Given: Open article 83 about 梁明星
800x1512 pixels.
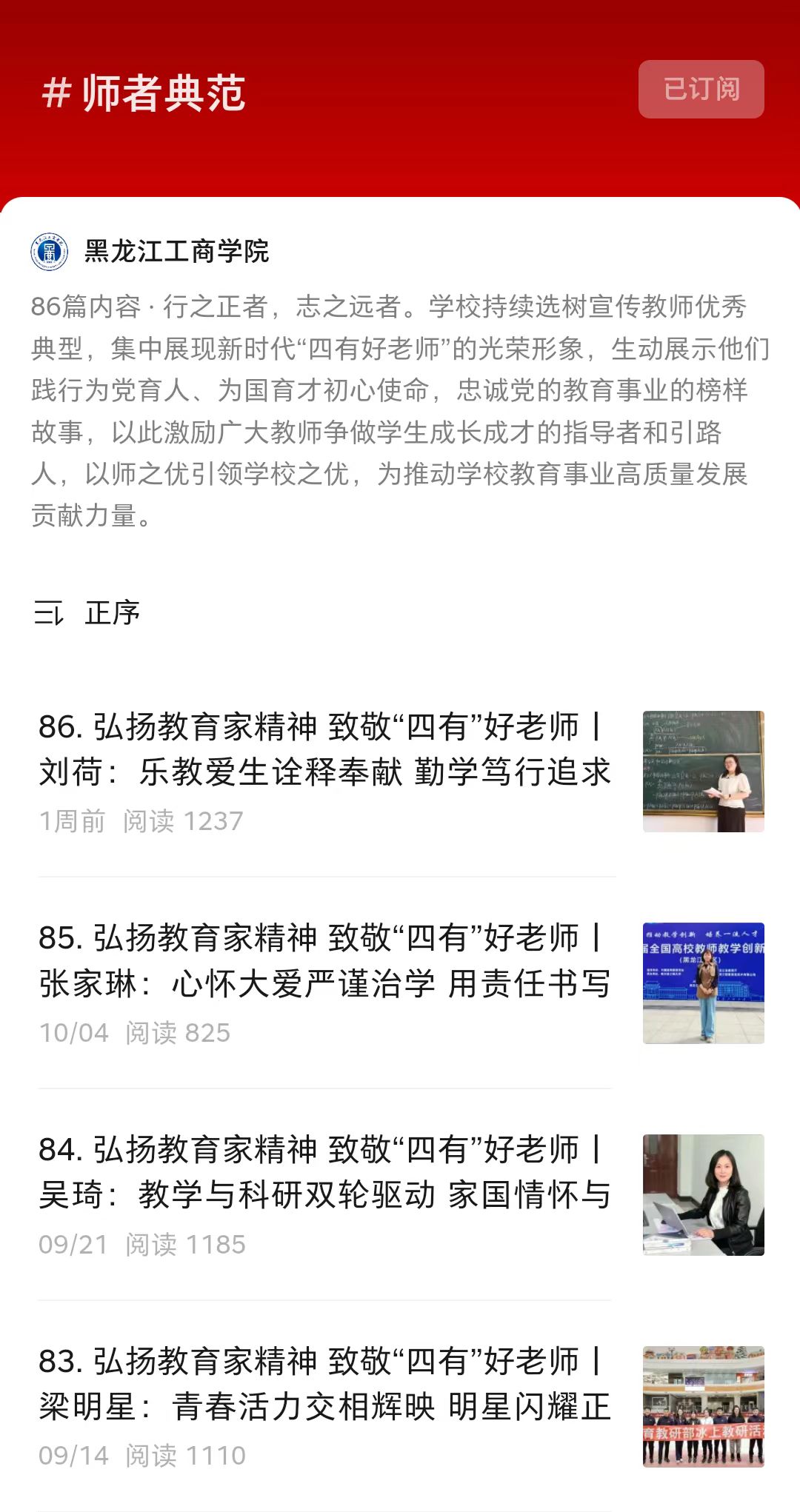Looking at the screenshot, I should tap(324, 1385).
